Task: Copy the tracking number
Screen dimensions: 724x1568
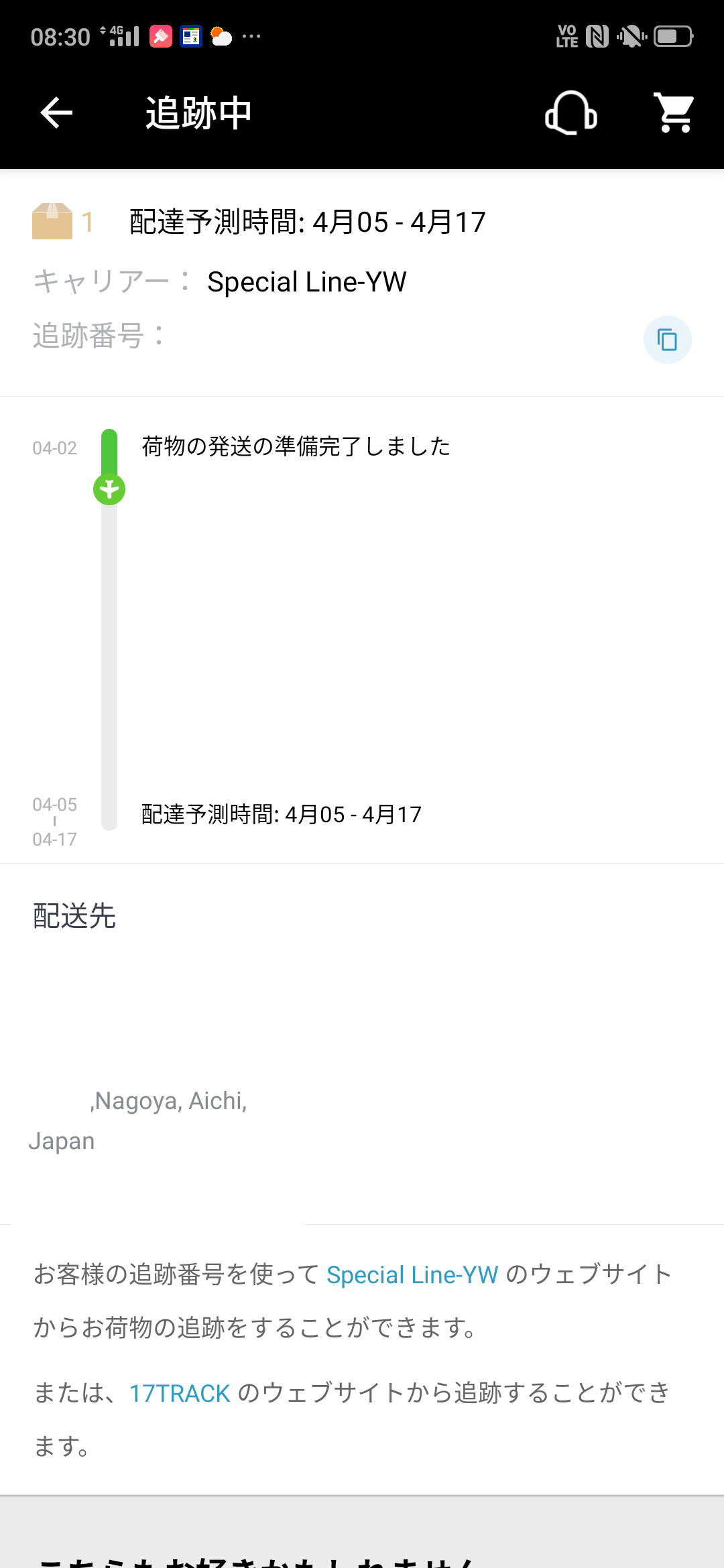Action: click(x=668, y=340)
